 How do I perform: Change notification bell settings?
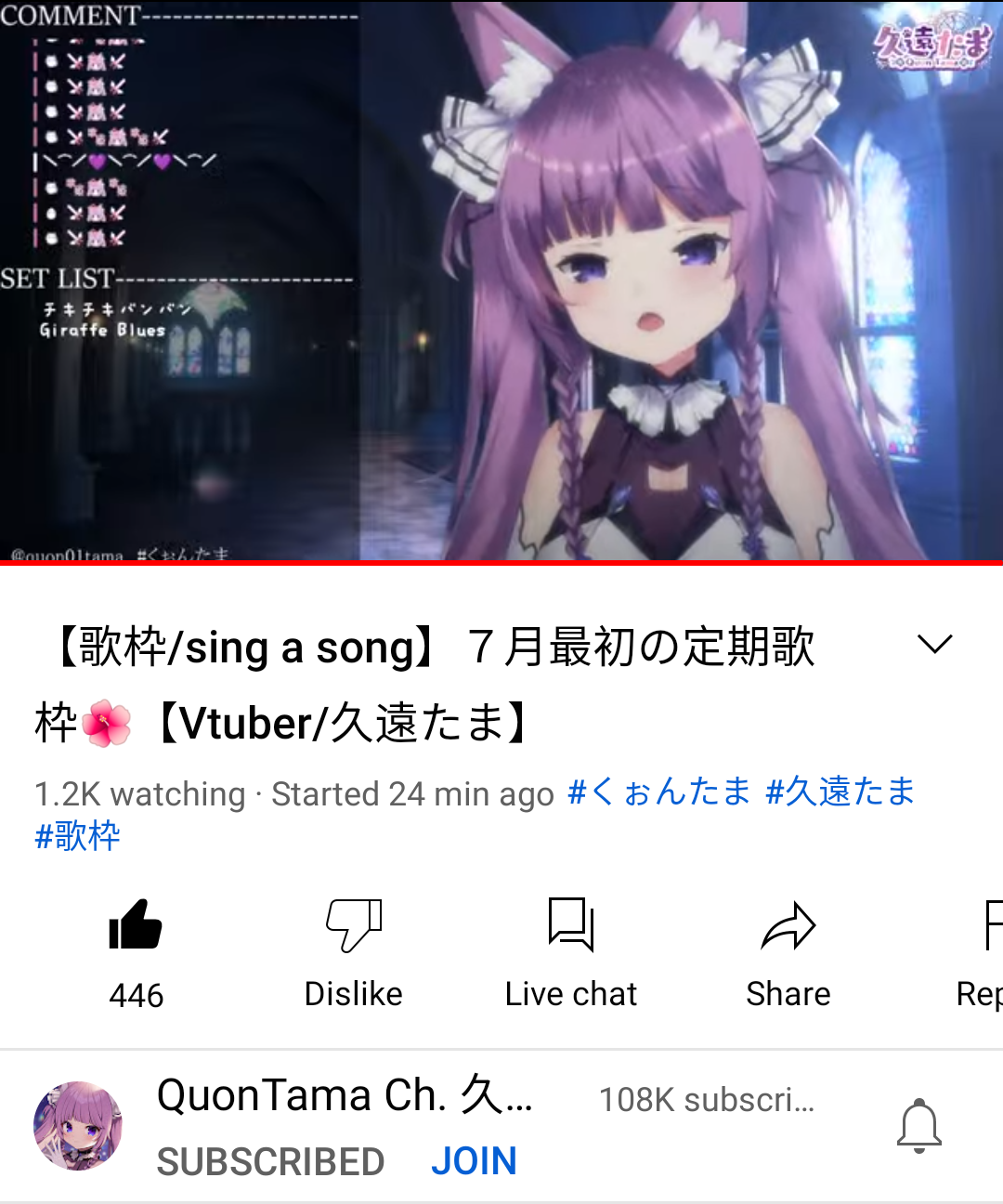click(x=918, y=1126)
